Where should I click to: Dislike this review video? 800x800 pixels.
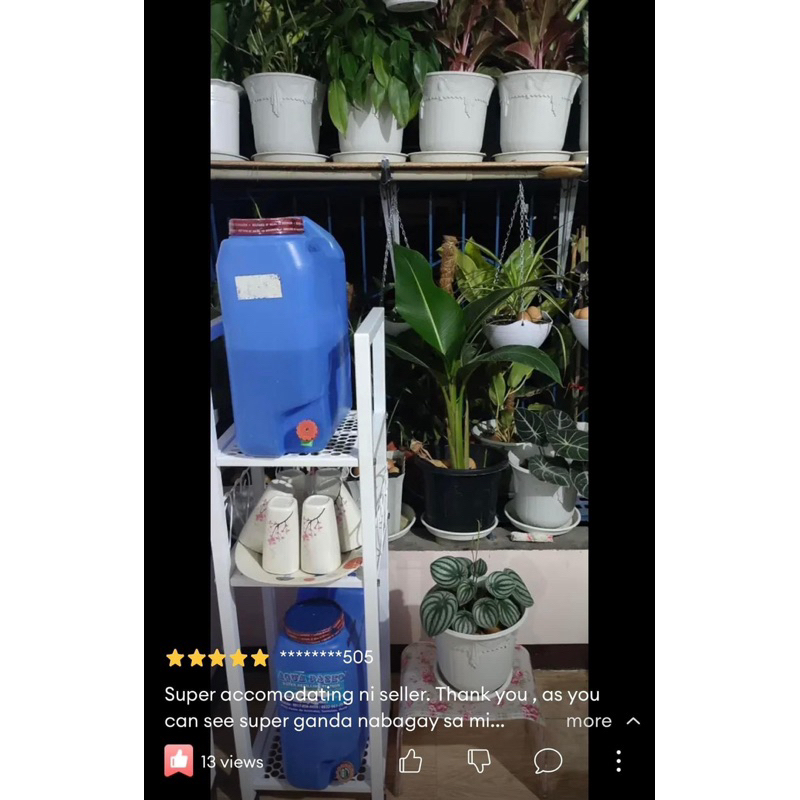click(479, 761)
